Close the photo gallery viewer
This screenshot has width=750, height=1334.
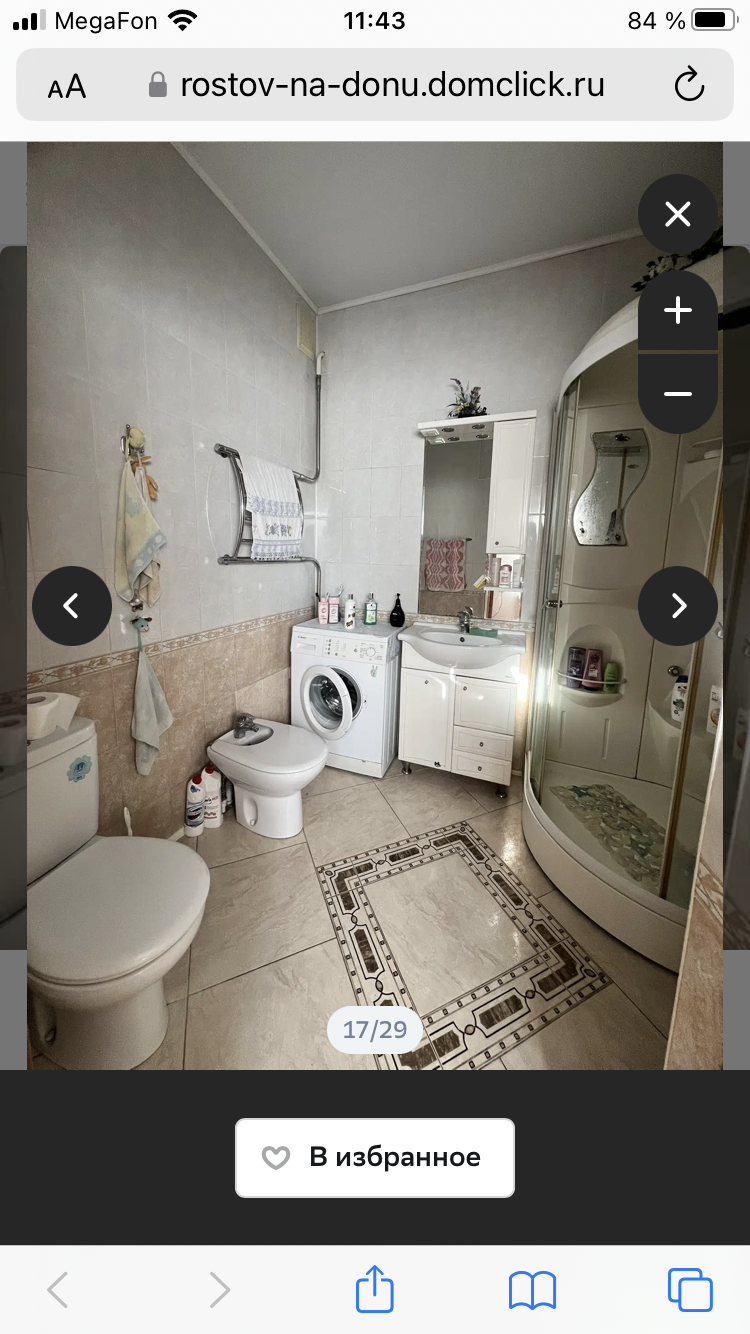click(x=678, y=214)
